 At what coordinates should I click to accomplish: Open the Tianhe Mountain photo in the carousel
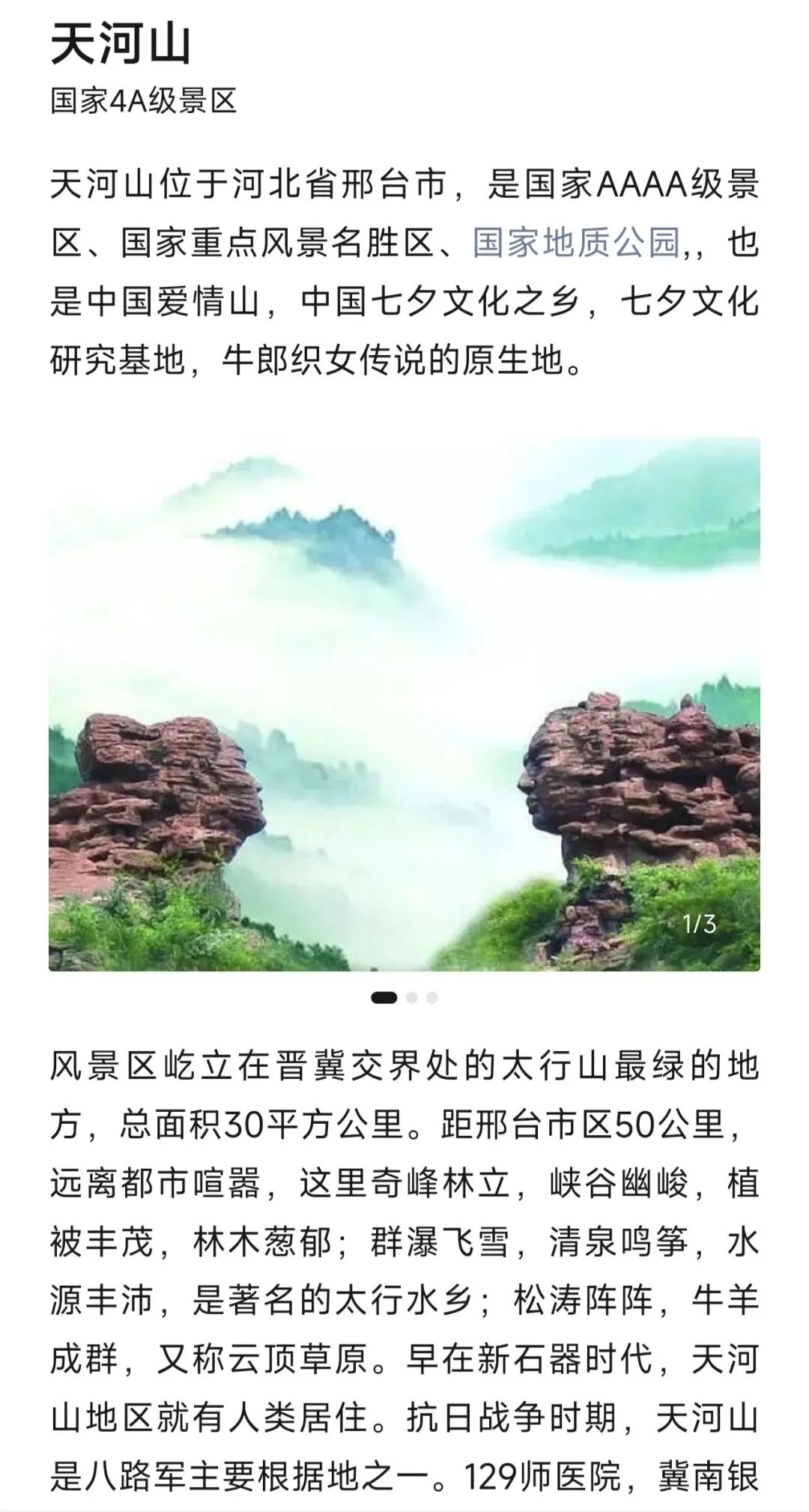[404, 704]
